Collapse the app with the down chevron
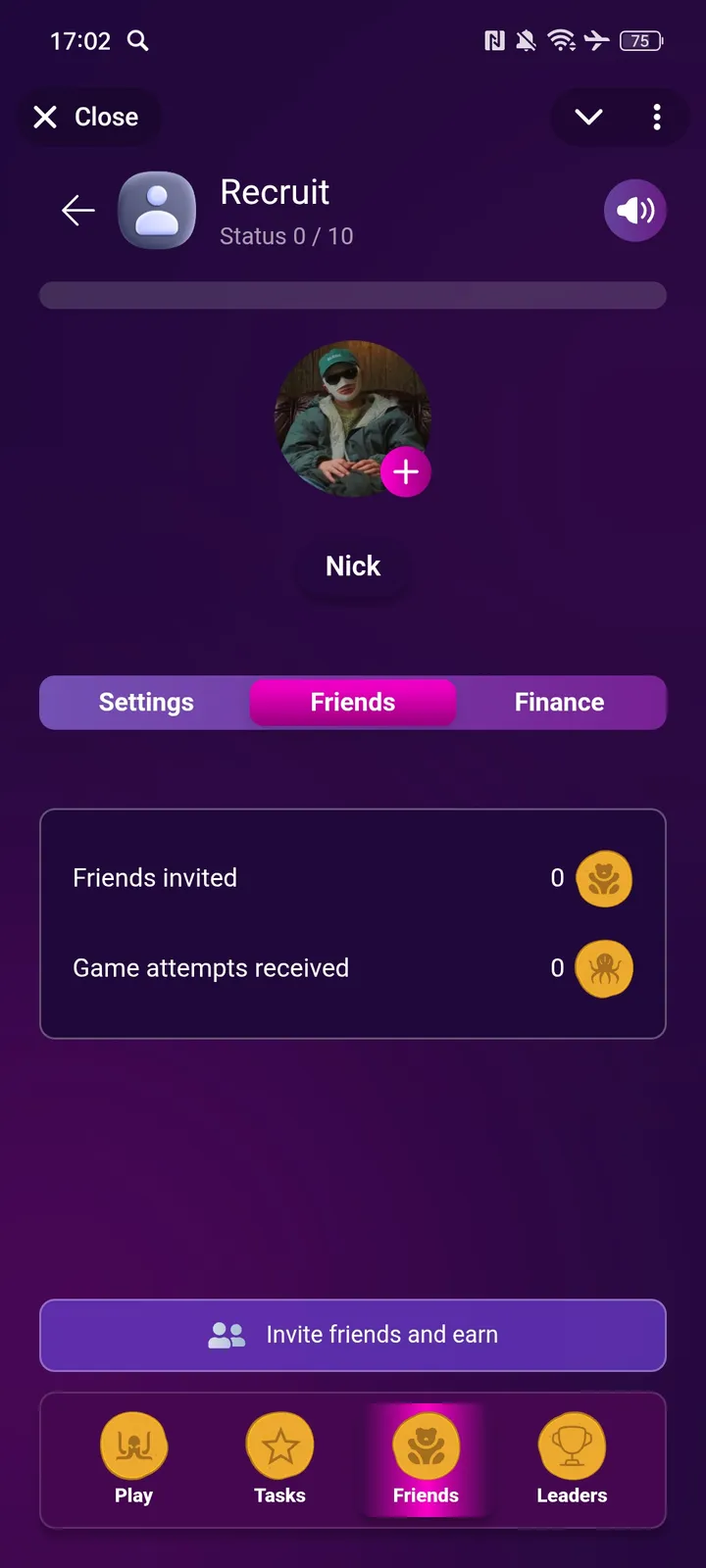Image resolution: width=706 pixels, height=1568 pixels. (588, 118)
